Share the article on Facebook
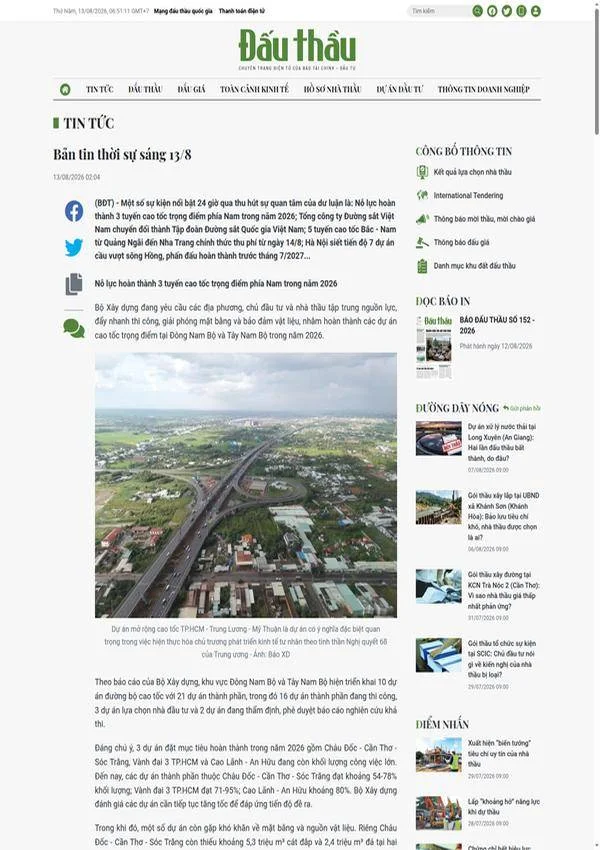Screen dimensions: 600x850 tap(74, 211)
